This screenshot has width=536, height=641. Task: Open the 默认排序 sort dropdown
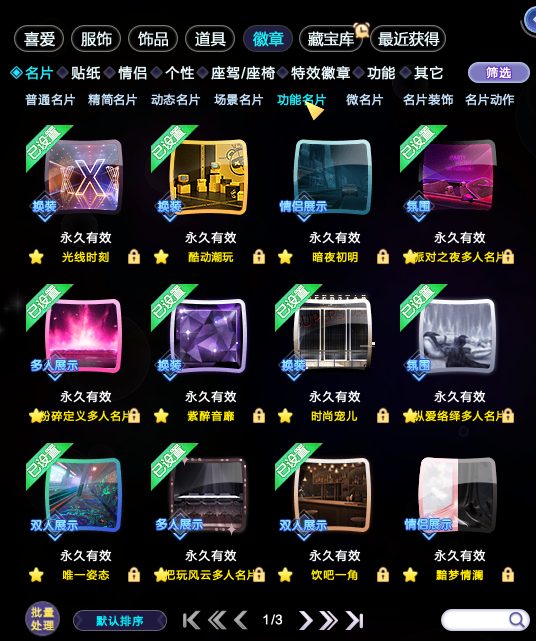(120, 621)
